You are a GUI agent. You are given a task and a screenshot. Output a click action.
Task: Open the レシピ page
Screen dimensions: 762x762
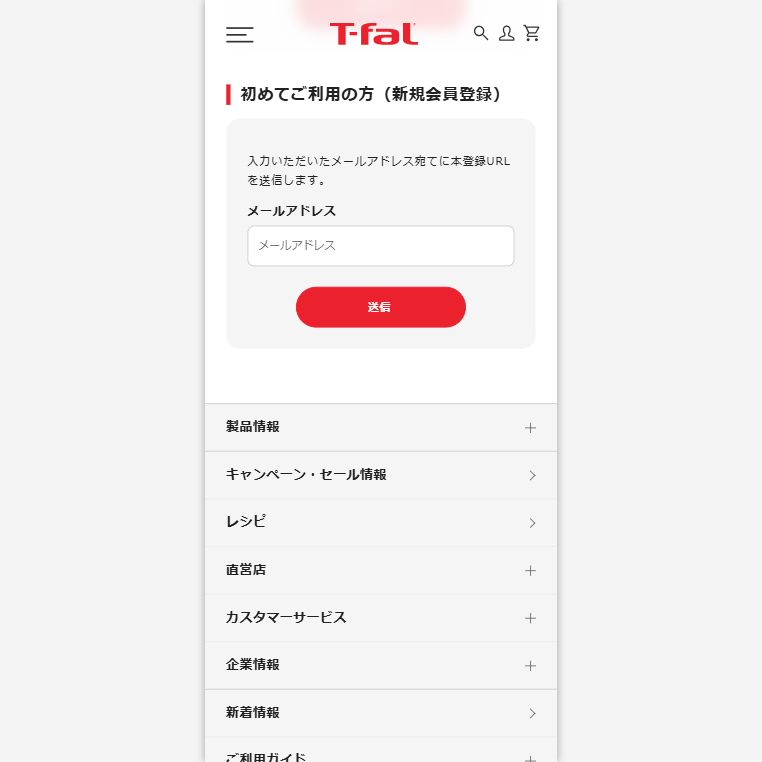[380, 522]
